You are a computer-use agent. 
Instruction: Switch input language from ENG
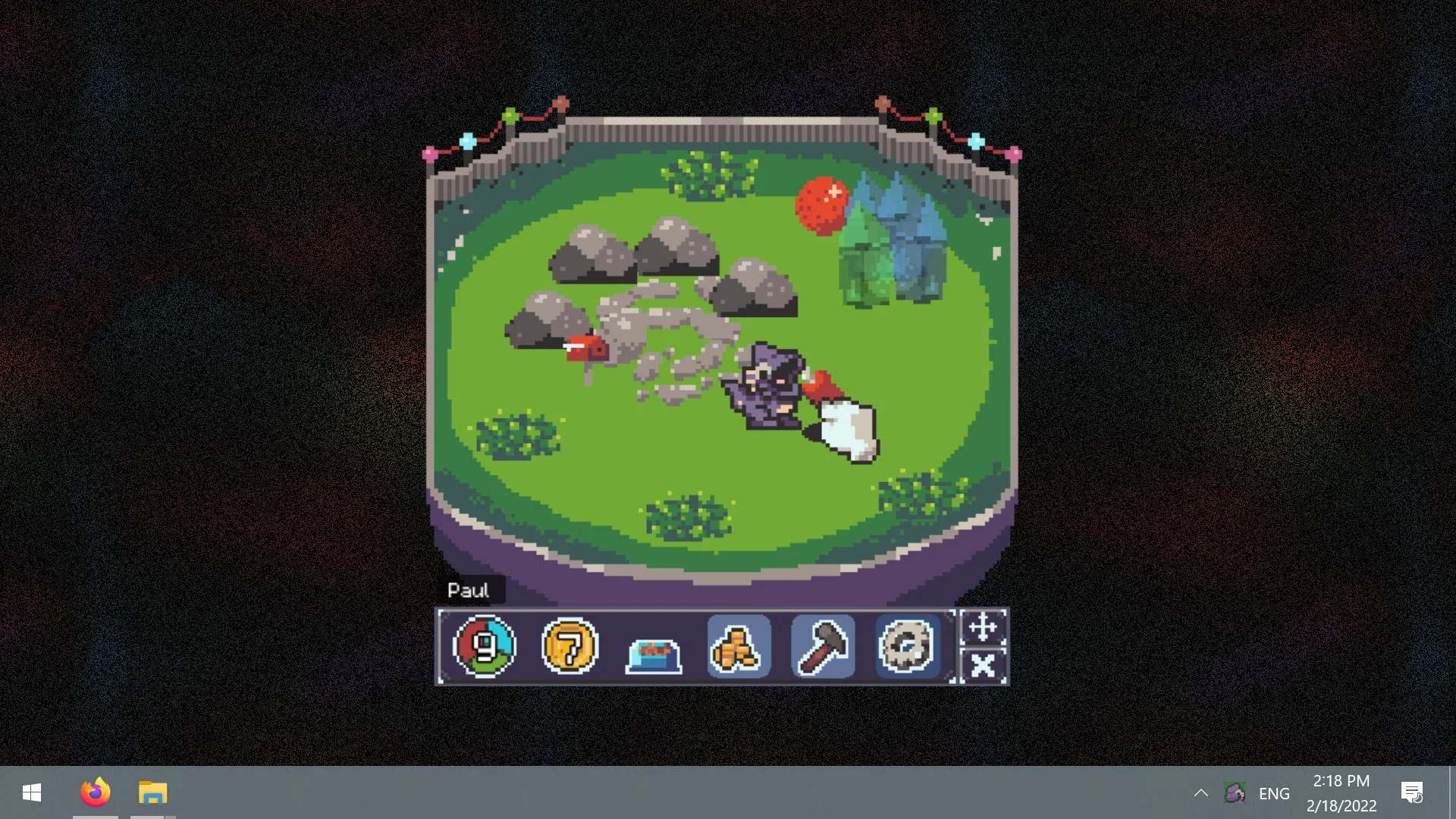point(1274,793)
